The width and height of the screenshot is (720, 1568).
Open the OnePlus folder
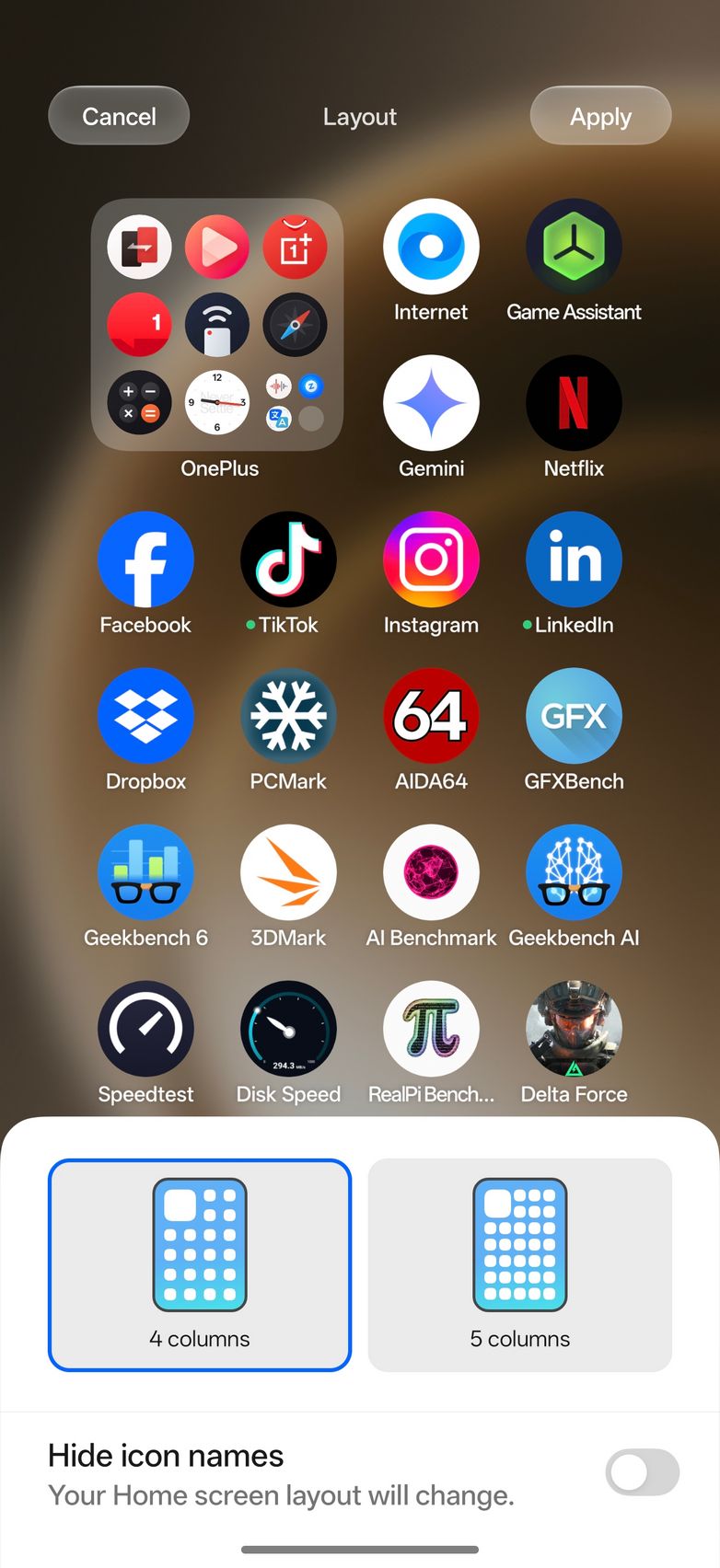217,325
